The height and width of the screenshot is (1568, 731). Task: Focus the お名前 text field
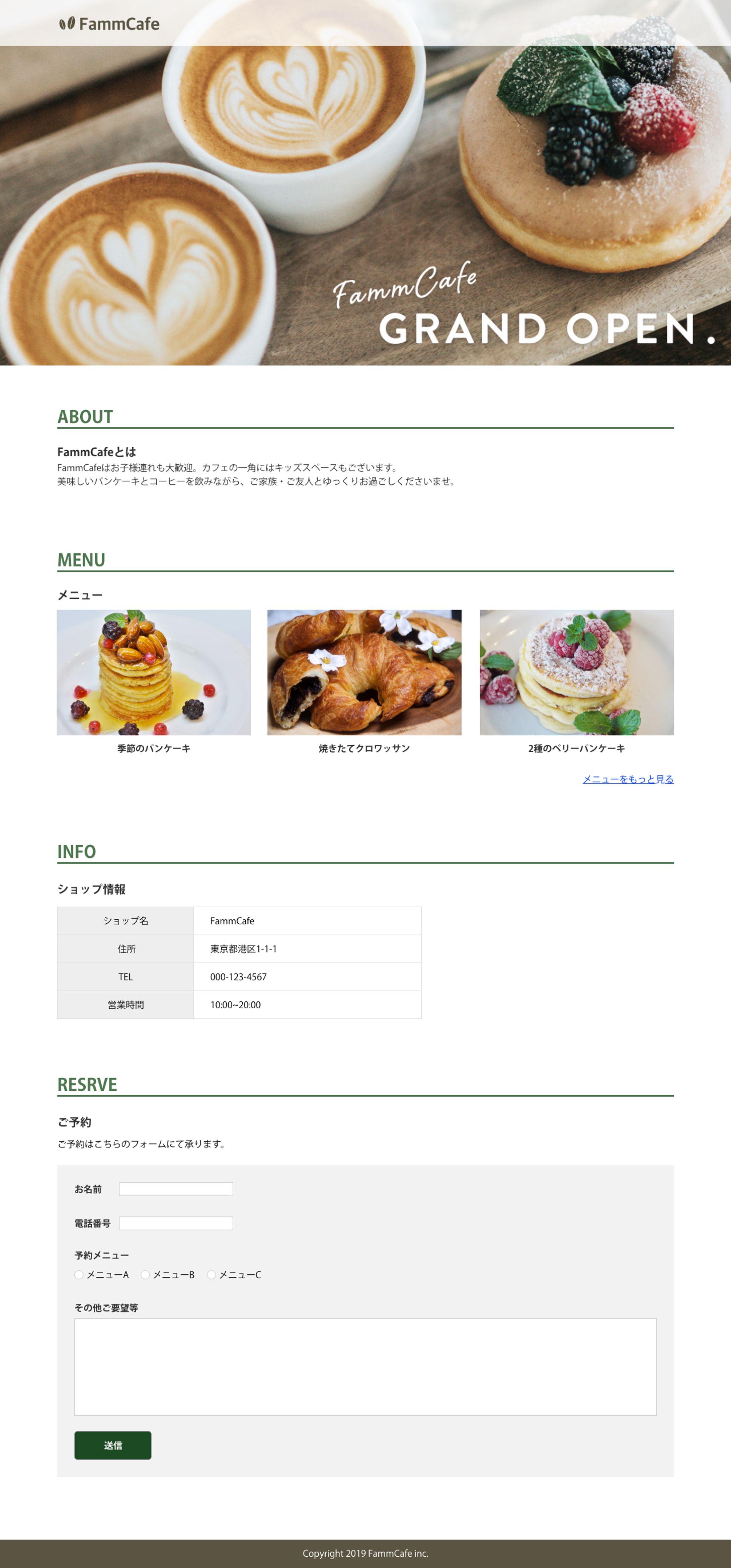(x=175, y=1189)
